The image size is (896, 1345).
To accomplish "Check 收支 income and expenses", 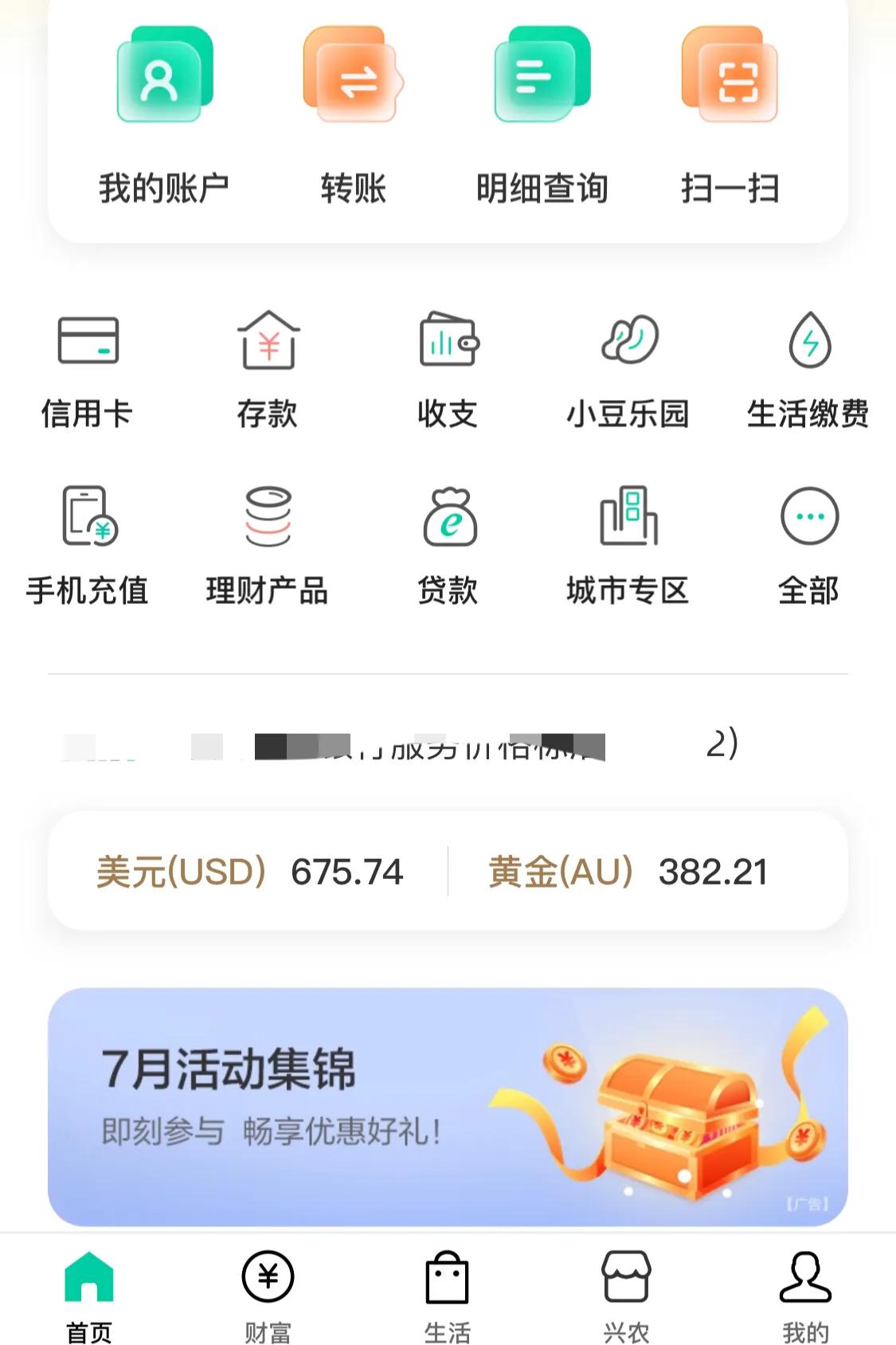I will click(448, 367).
